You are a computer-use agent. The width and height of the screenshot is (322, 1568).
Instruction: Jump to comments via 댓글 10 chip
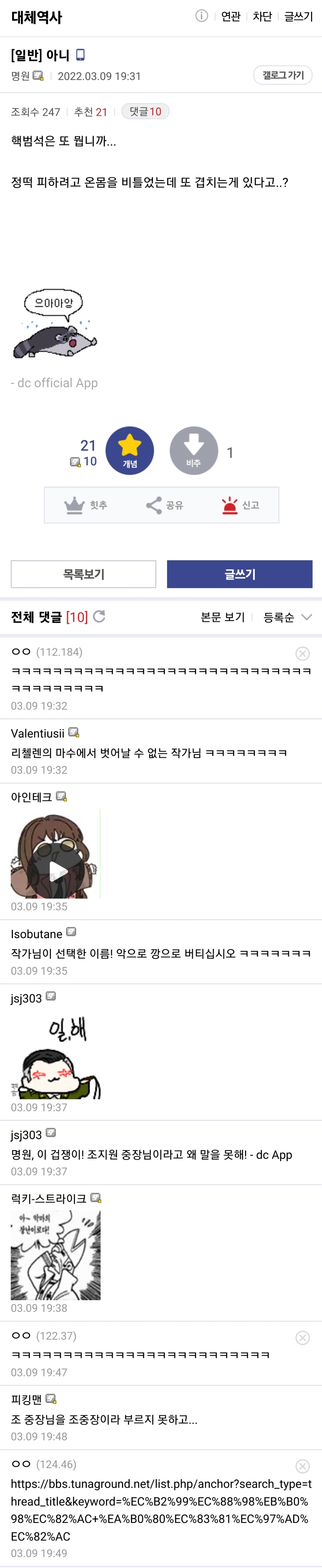click(145, 111)
